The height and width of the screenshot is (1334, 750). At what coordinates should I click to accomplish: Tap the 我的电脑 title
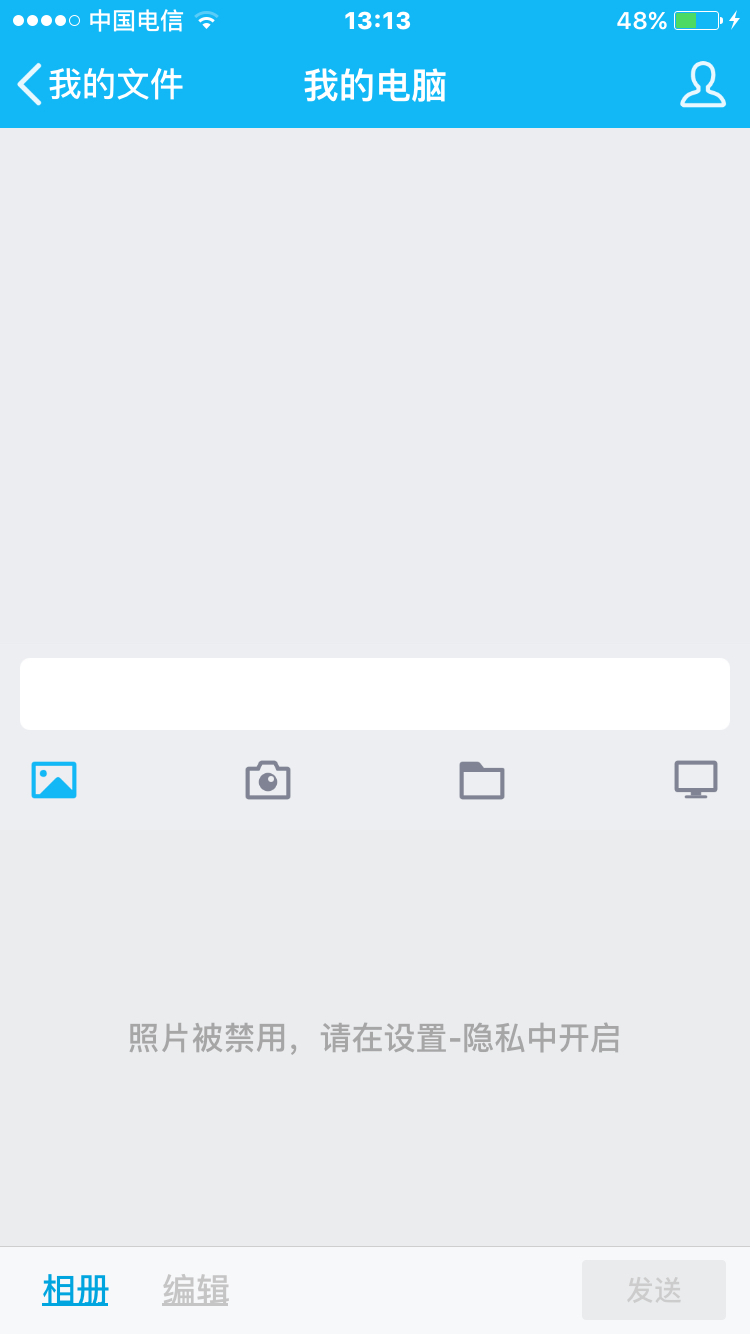pos(375,86)
